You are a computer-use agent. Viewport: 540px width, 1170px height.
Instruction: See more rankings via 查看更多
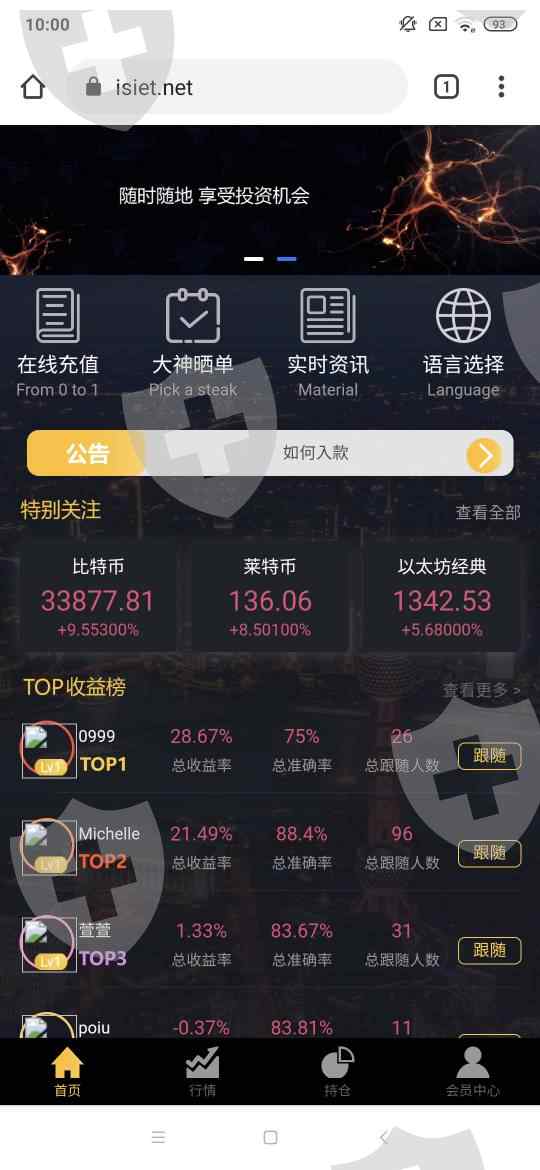pyautogui.click(x=482, y=690)
